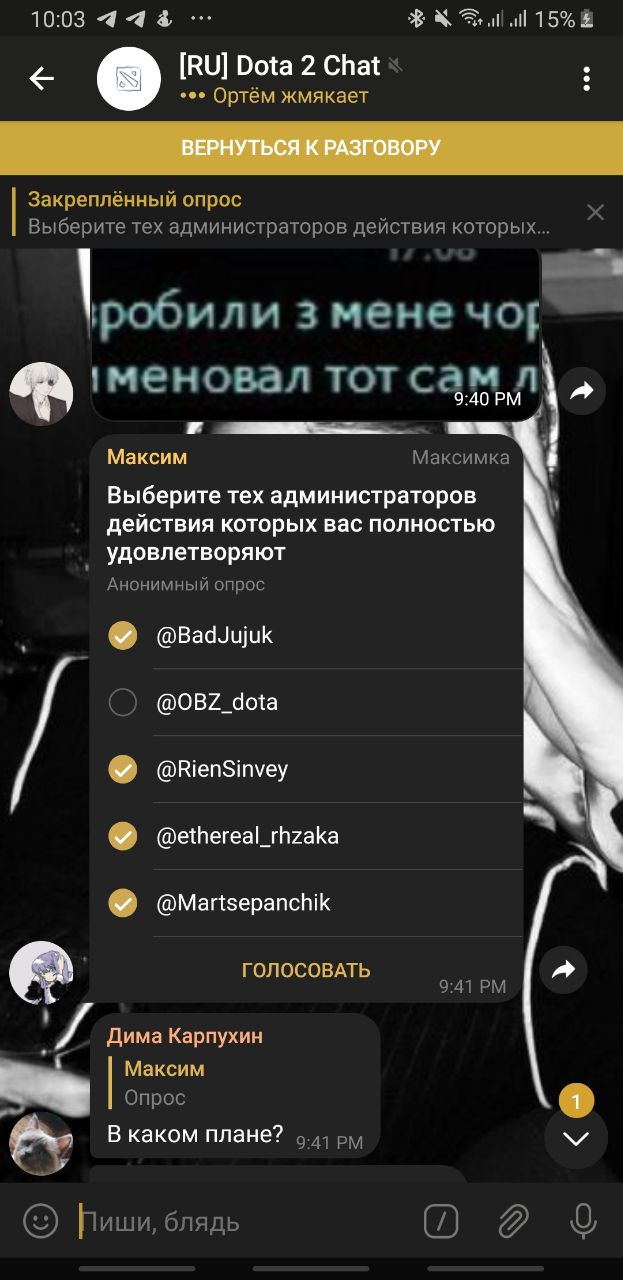Forward the image message from 9:40 PM
Viewport: 623px width, 1280px height.
tap(581, 392)
